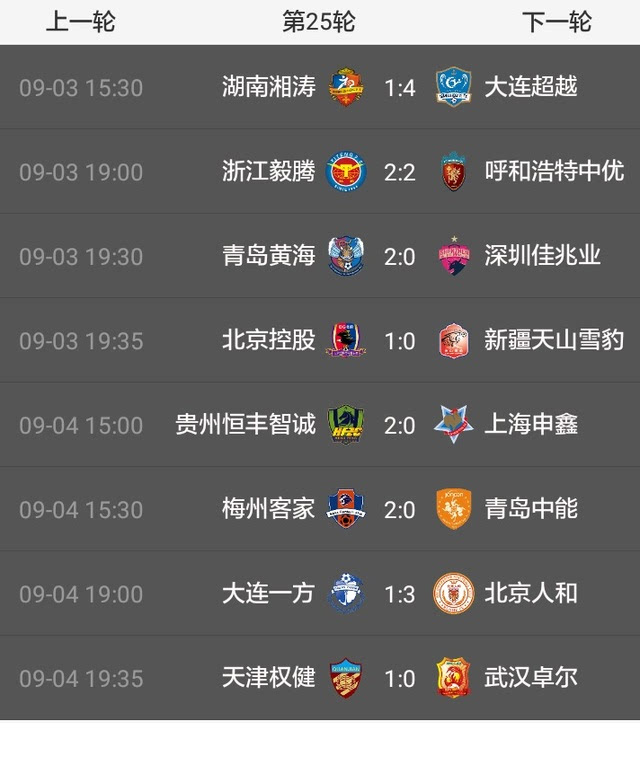
Task: View the 贵州恒丰智诚 vs 上海申鑫 match
Action: point(399,425)
